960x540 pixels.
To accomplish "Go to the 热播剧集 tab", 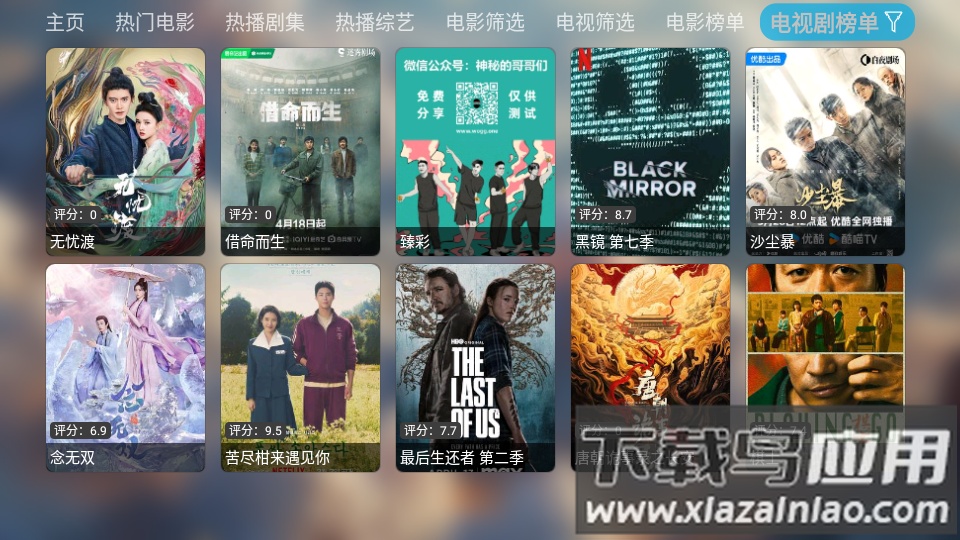I will tap(265, 22).
